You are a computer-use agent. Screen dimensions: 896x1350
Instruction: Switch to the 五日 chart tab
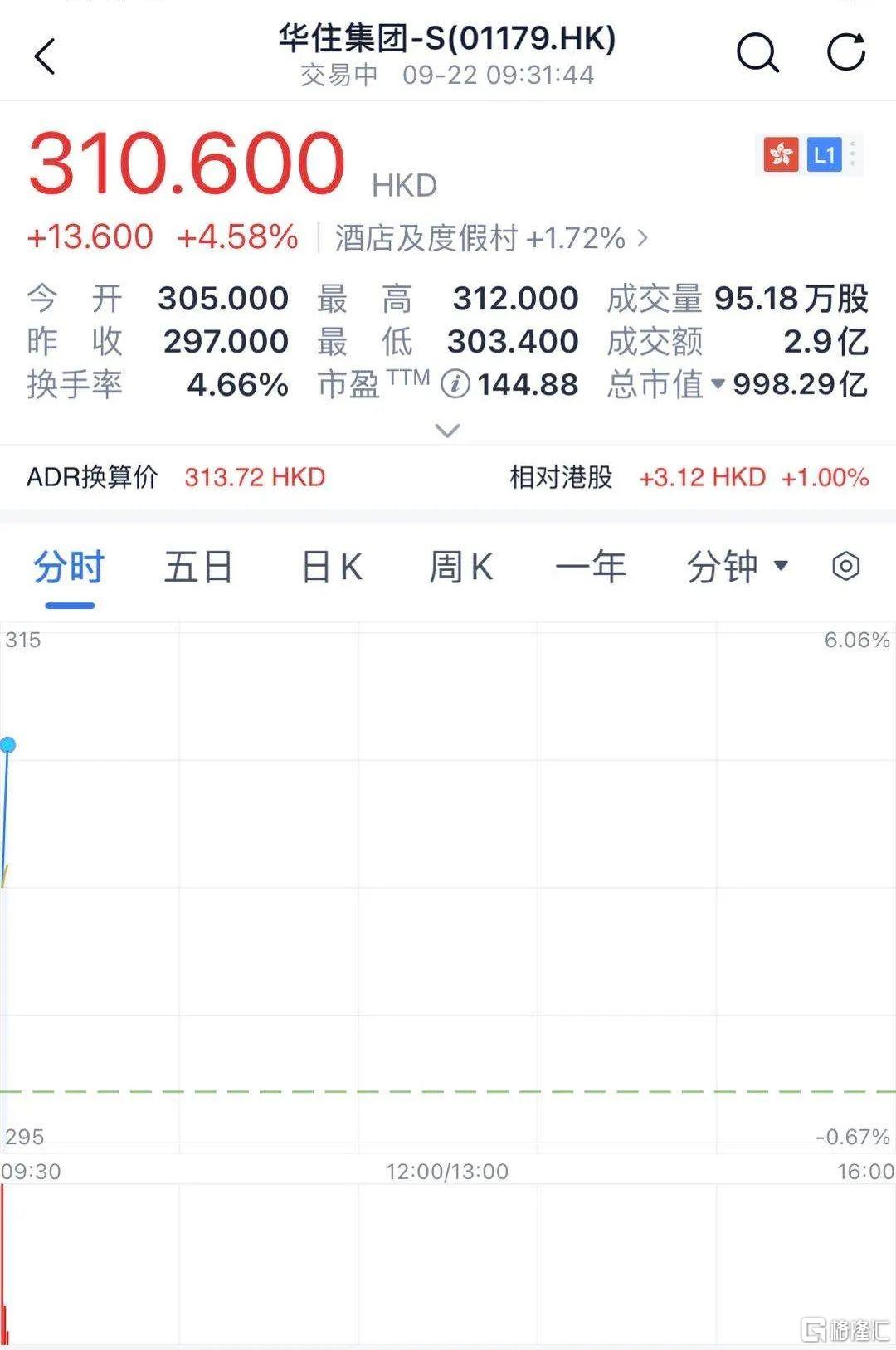[x=198, y=568]
